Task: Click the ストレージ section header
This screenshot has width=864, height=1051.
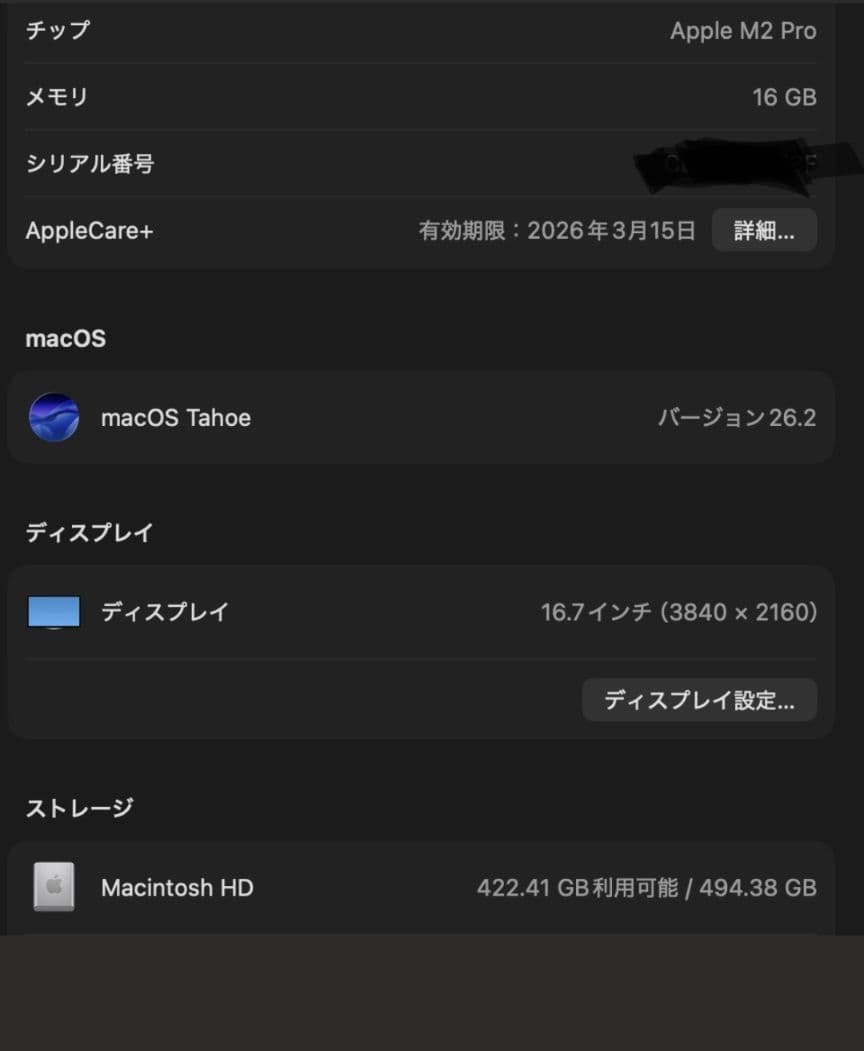Action: click(x=80, y=807)
